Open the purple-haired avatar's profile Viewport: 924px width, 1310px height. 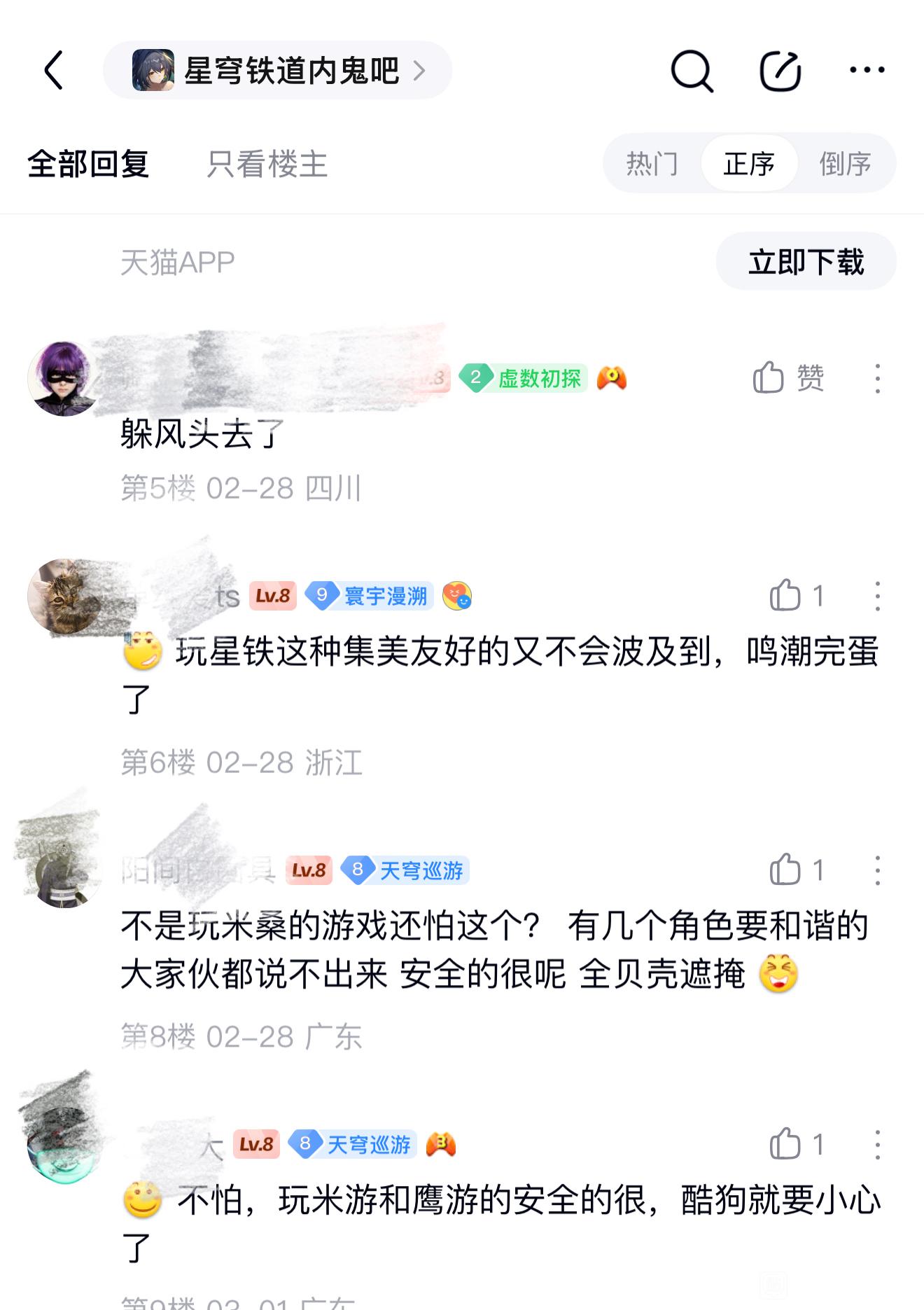click(x=63, y=379)
